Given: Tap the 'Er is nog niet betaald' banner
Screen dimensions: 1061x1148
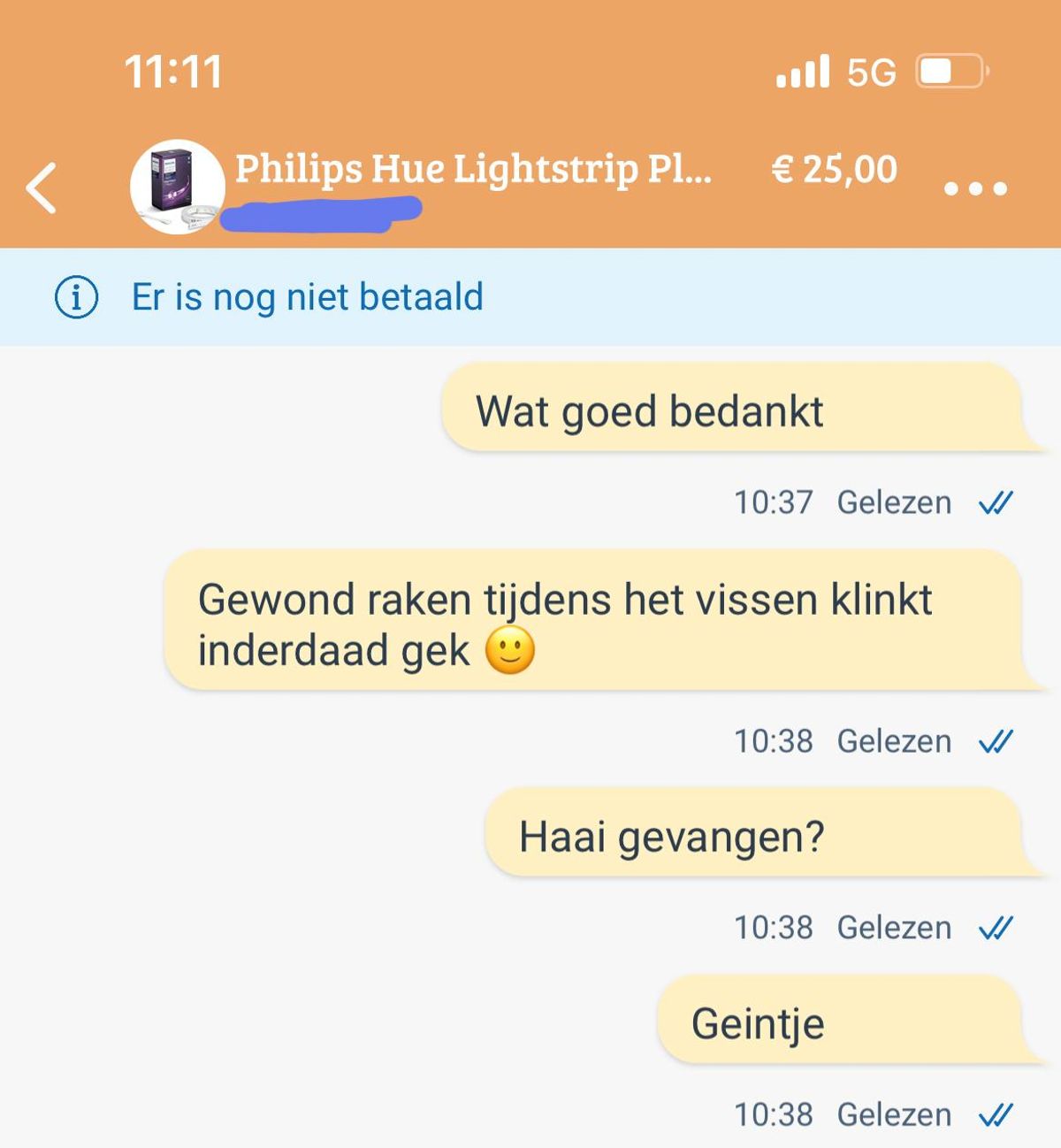Looking at the screenshot, I should coord(307,297).
